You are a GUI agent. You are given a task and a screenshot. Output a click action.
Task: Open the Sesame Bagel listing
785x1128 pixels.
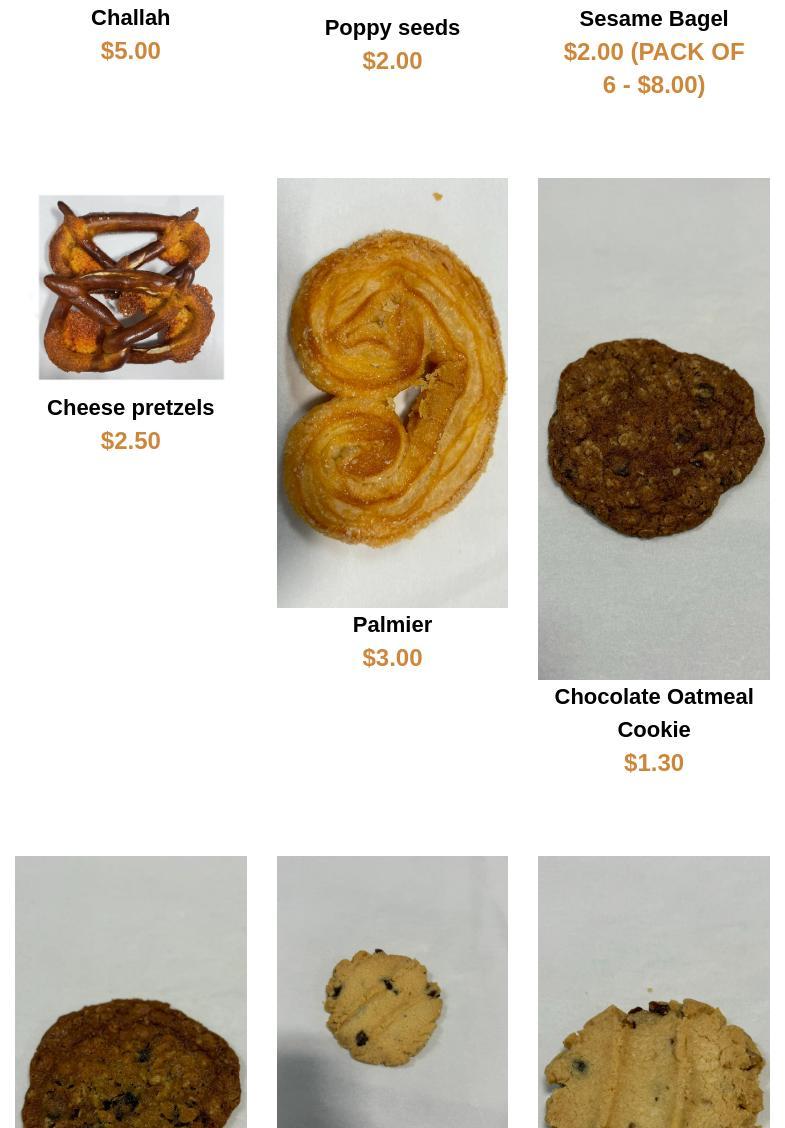[653, 19]
